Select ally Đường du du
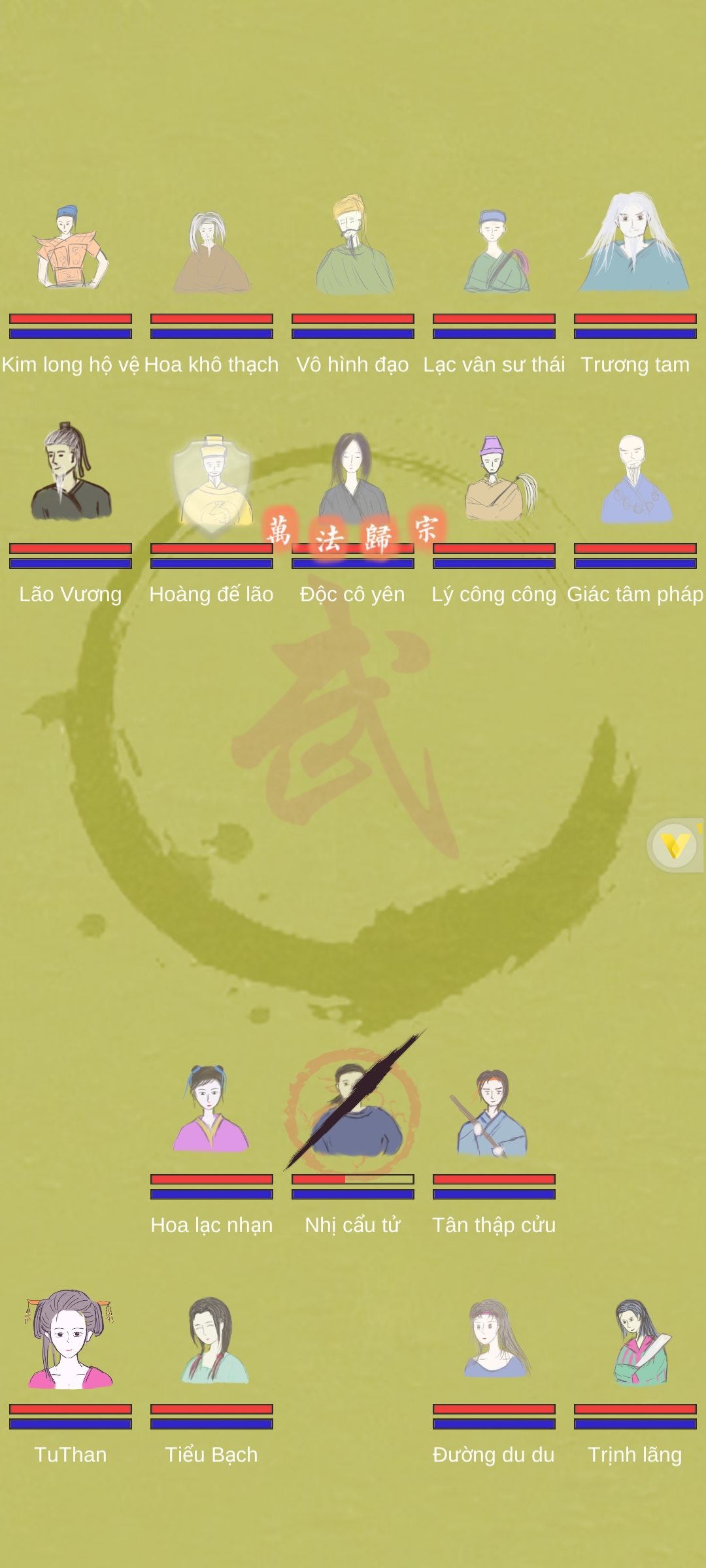 (x=494, y=1339)
